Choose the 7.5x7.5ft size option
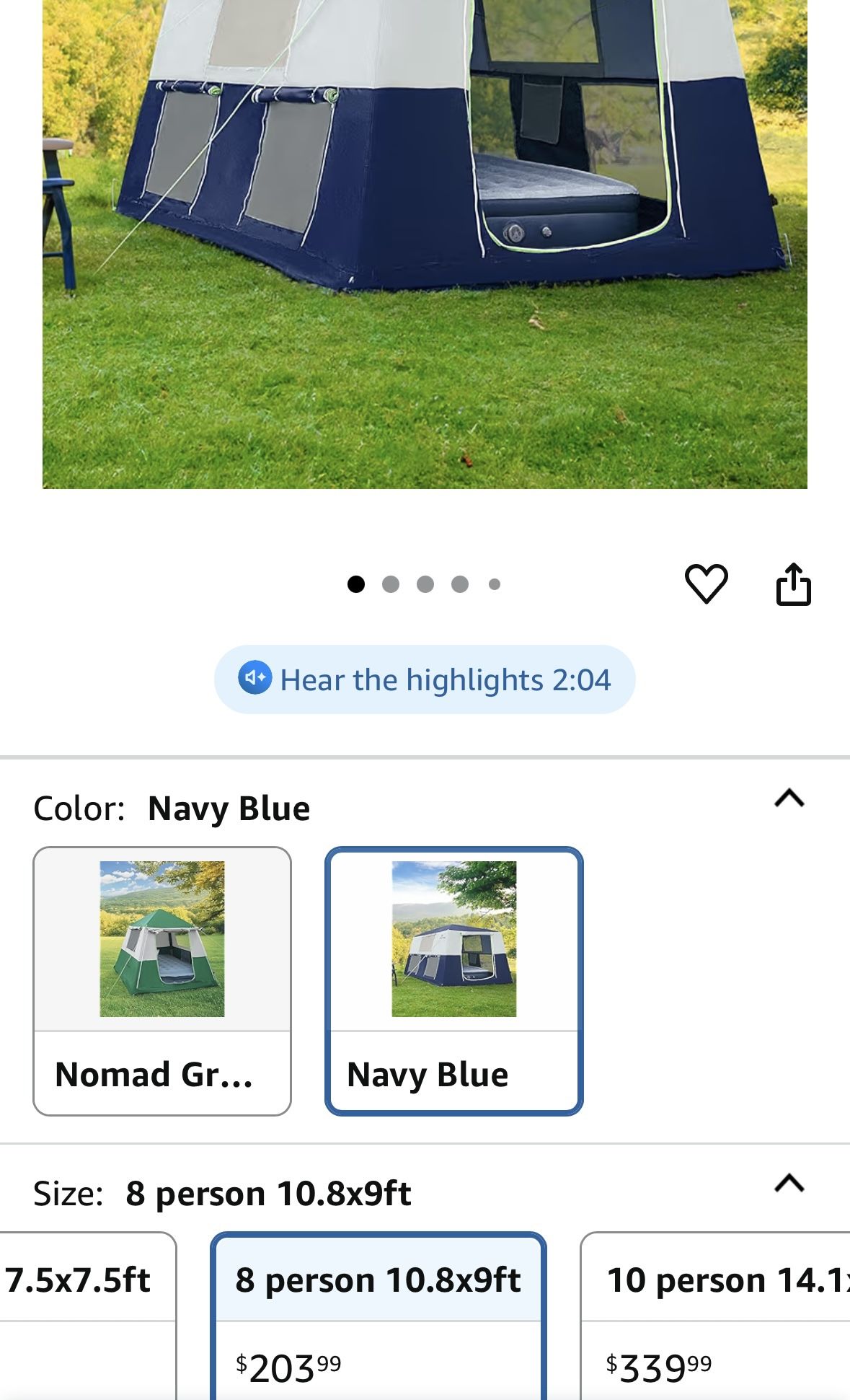The width and height of the screenshot is (850, 1400). (x=87, y=1313)
